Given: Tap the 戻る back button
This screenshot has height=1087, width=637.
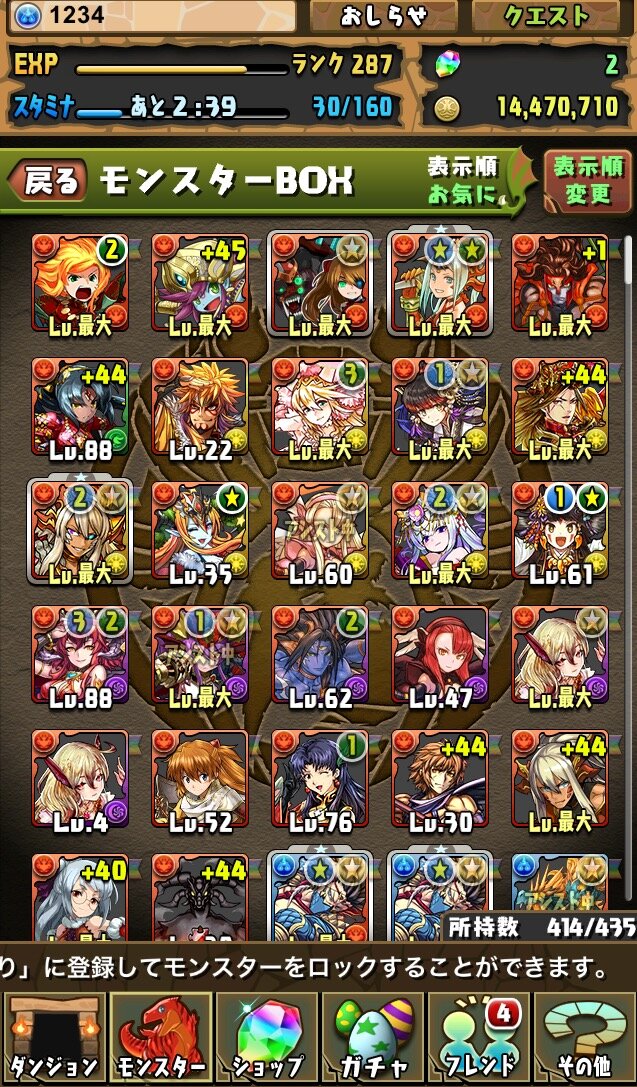Looking at the screenshot, I should [49, 180].
